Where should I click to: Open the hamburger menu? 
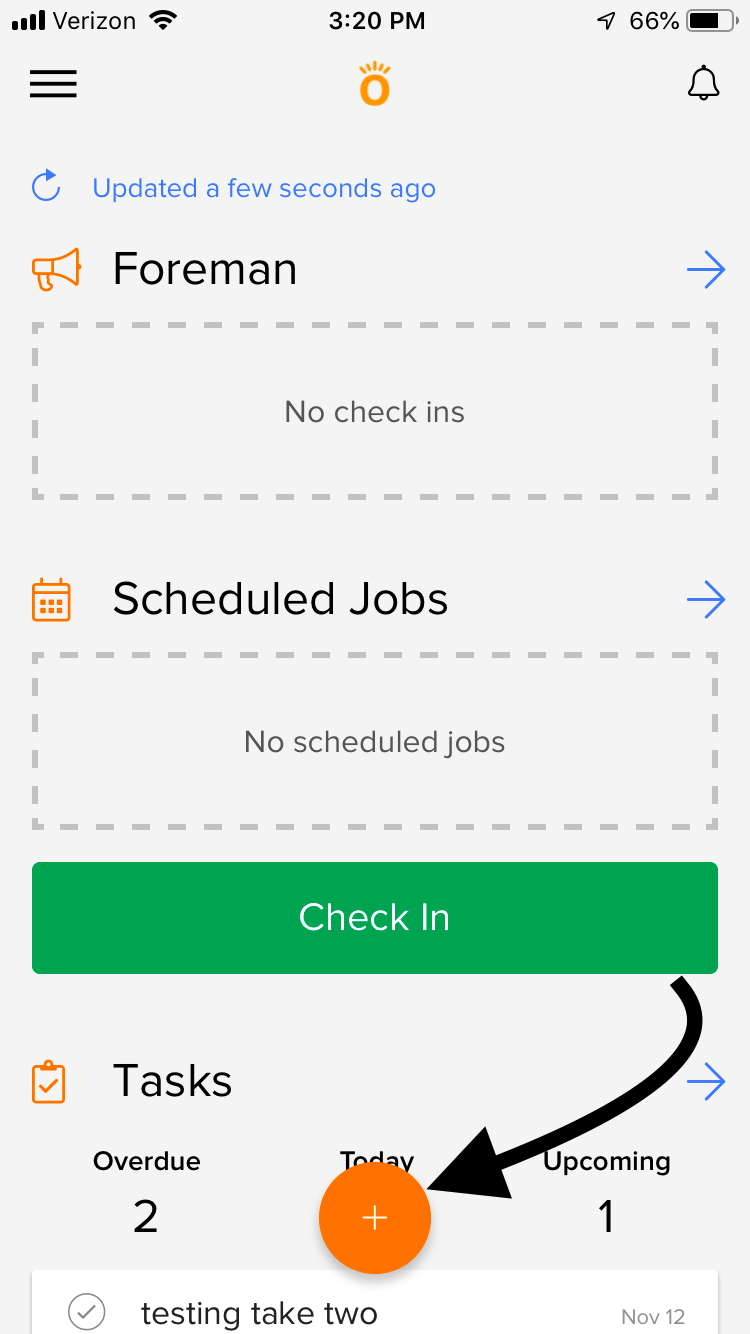coord(53,84)
